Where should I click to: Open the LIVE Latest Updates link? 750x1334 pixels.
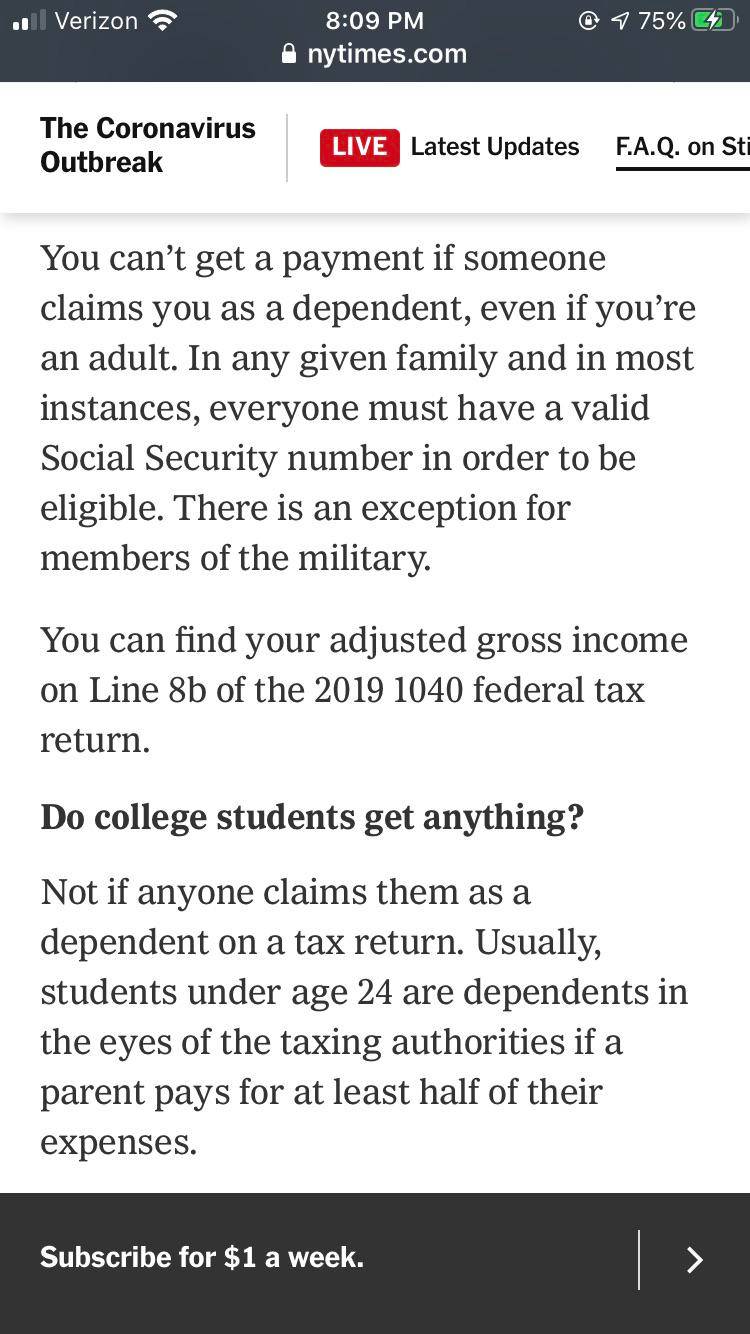pos(450,147)
